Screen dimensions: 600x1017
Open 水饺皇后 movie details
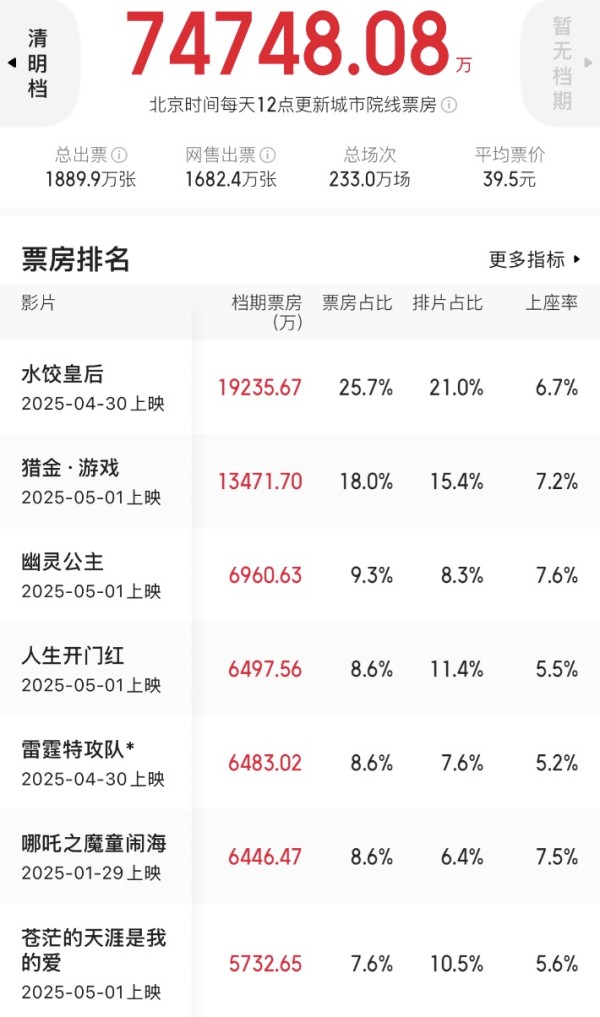[x=300, y=387]
